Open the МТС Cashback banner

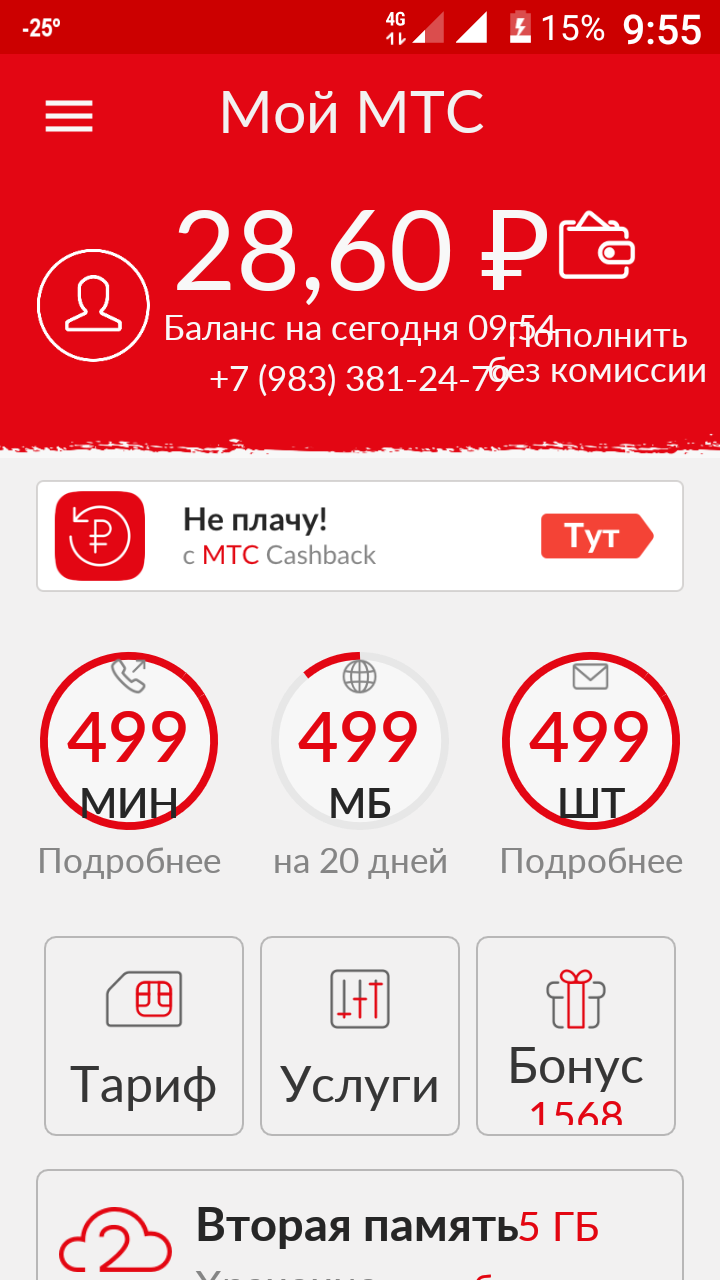point(360,536)
